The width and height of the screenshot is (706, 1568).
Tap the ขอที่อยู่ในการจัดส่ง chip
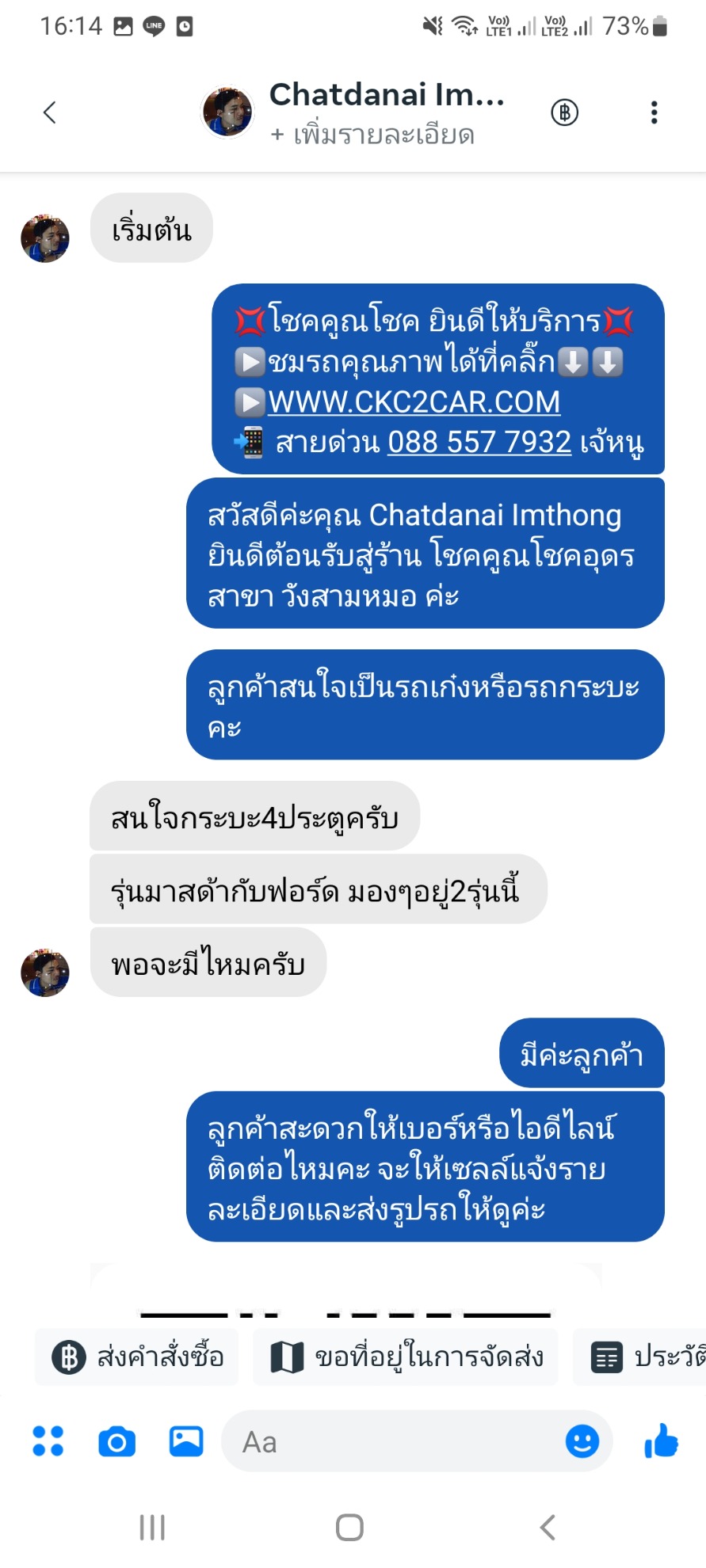tap(406, 1357)
